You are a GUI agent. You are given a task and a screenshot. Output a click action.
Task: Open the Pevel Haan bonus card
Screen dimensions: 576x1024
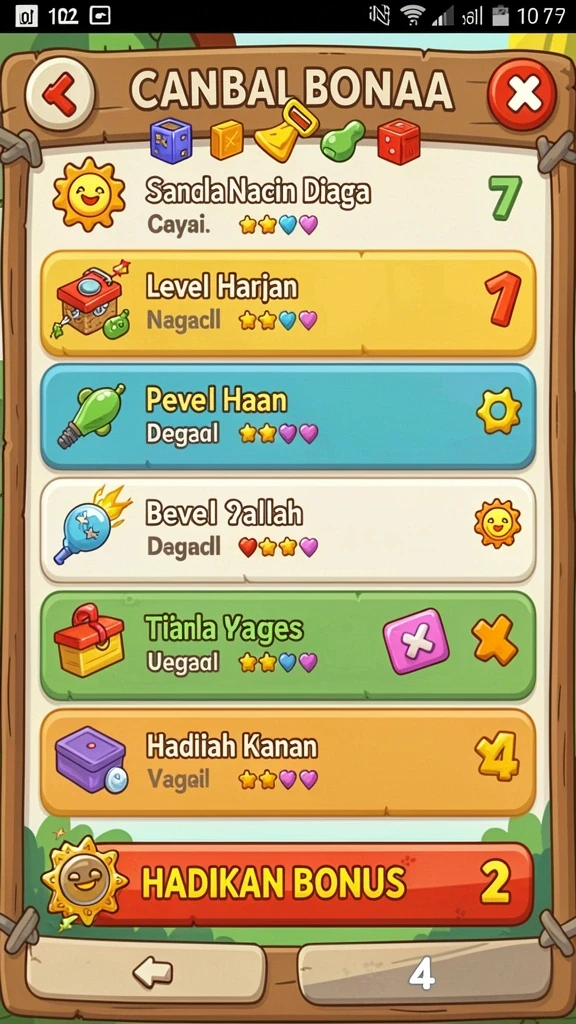(288, 417)
